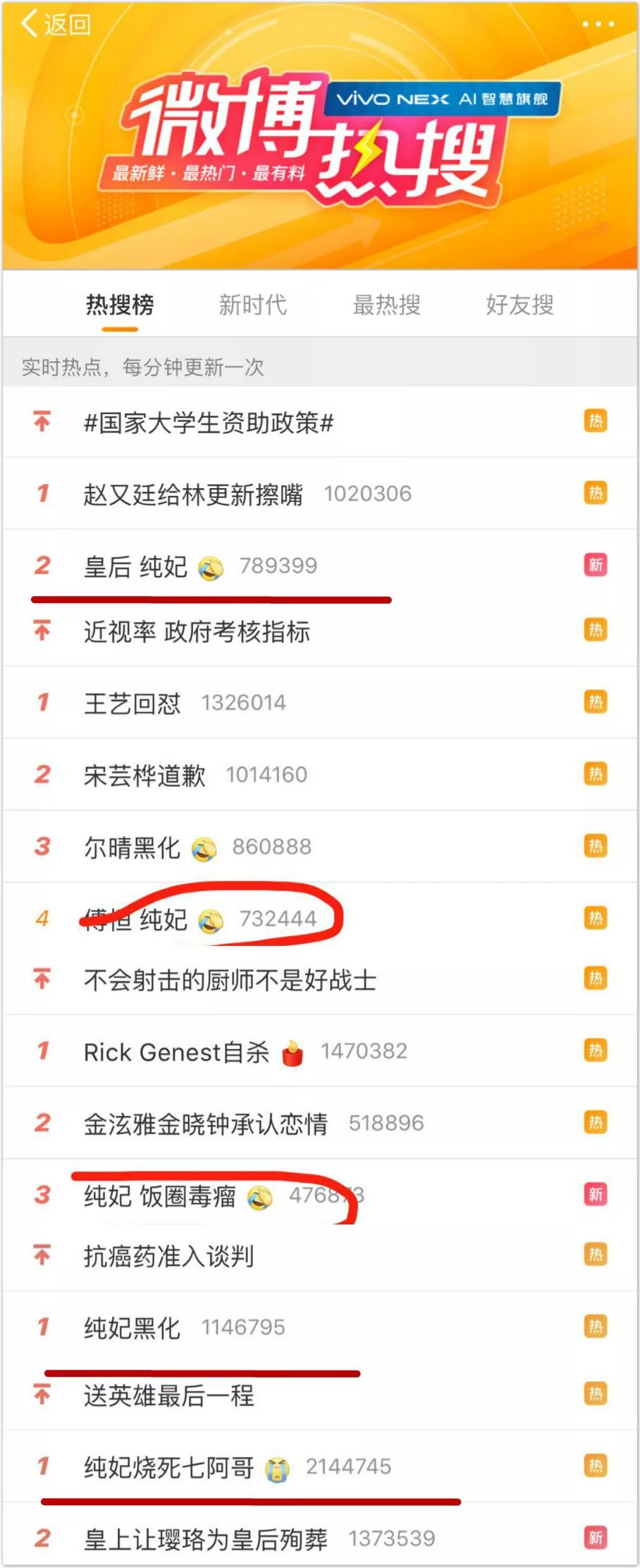Open the 尔晴黑化 hot topic
The height and width of the screenshot is (1568, 640).
pos(132,847)
